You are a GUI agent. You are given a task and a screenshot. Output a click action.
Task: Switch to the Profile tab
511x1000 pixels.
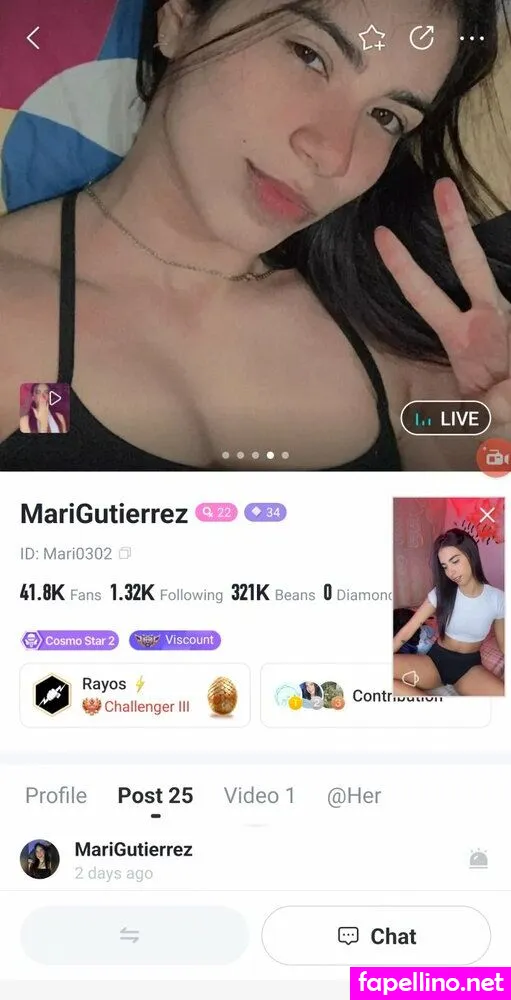56,795
